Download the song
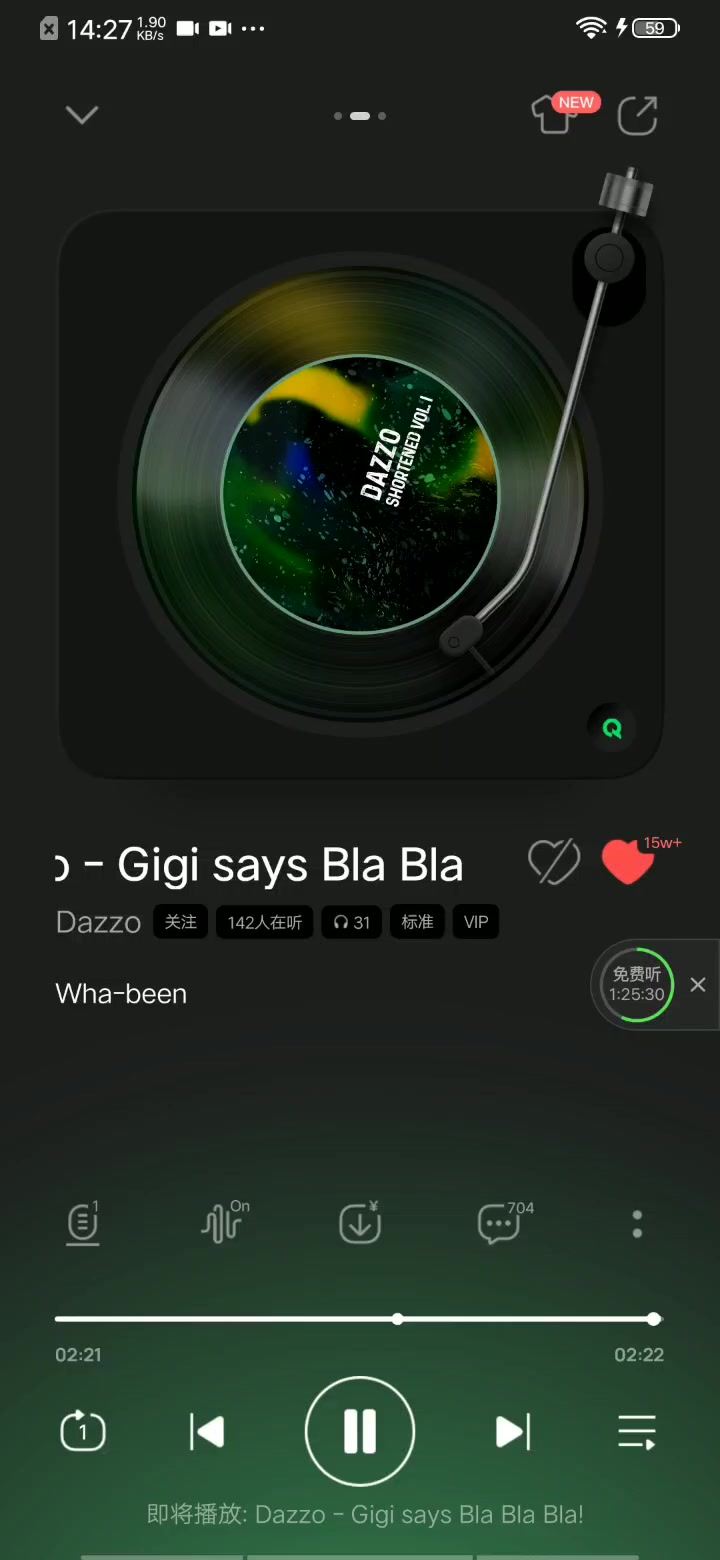The height and width of the screenshot is (1560, 720). tap(360, 1223)
